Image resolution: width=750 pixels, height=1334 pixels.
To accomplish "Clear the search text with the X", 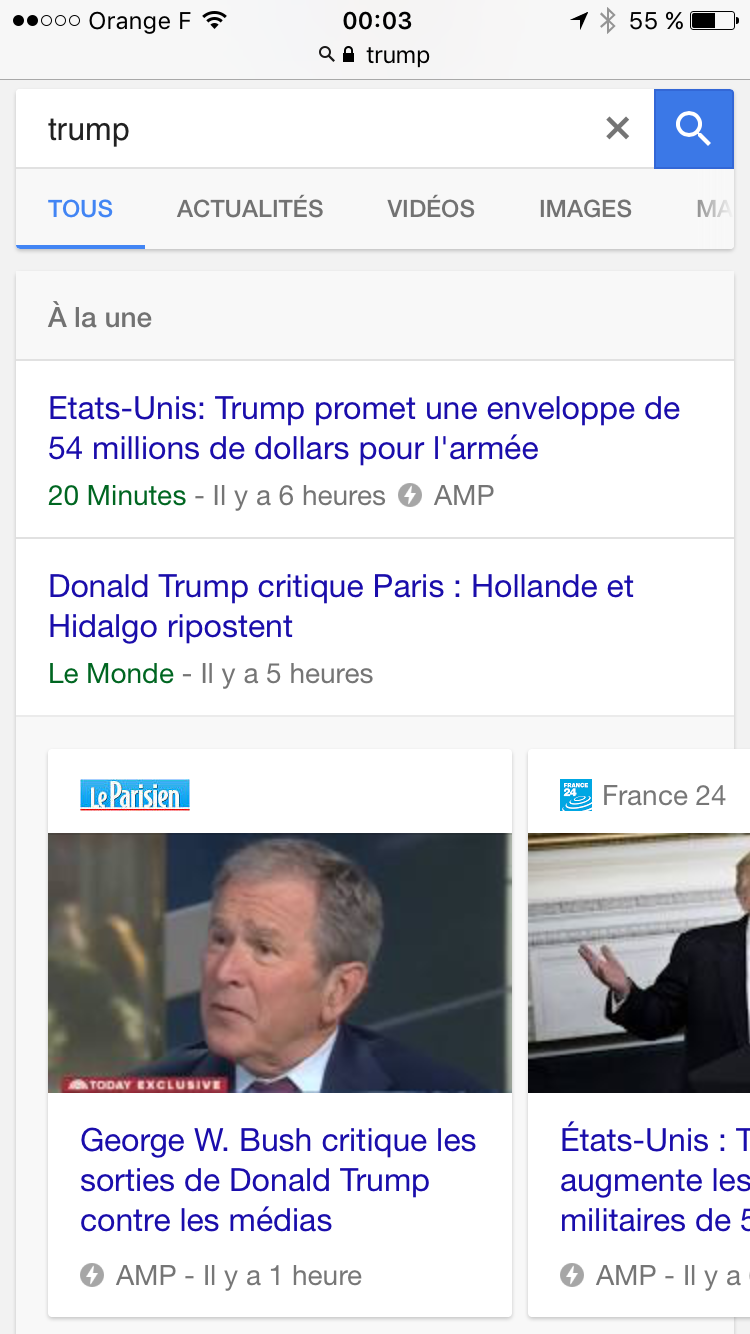I will (x=618, y=128).
